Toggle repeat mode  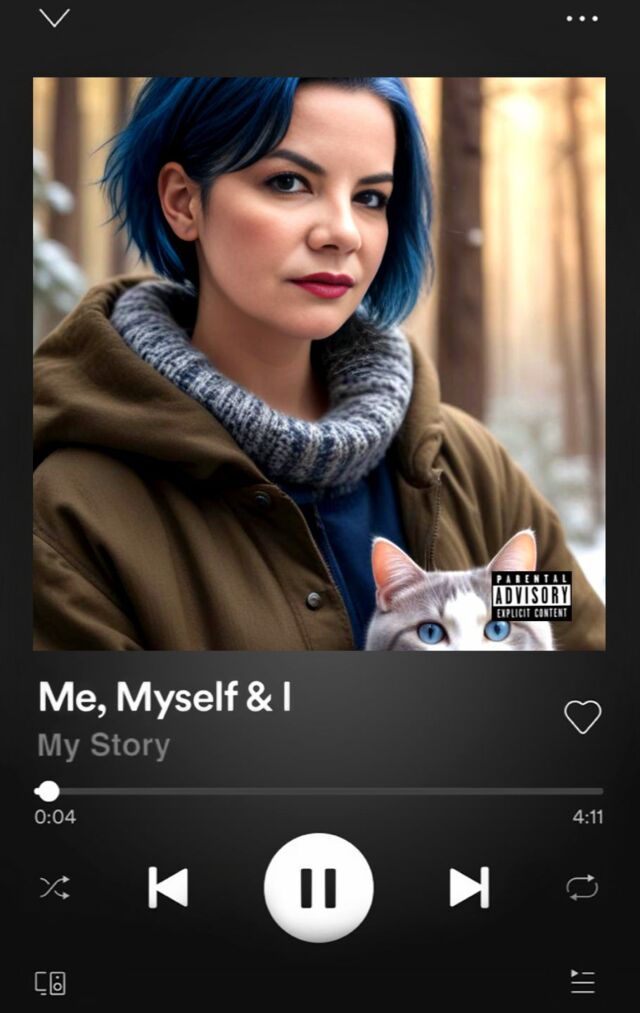point(582,888)
